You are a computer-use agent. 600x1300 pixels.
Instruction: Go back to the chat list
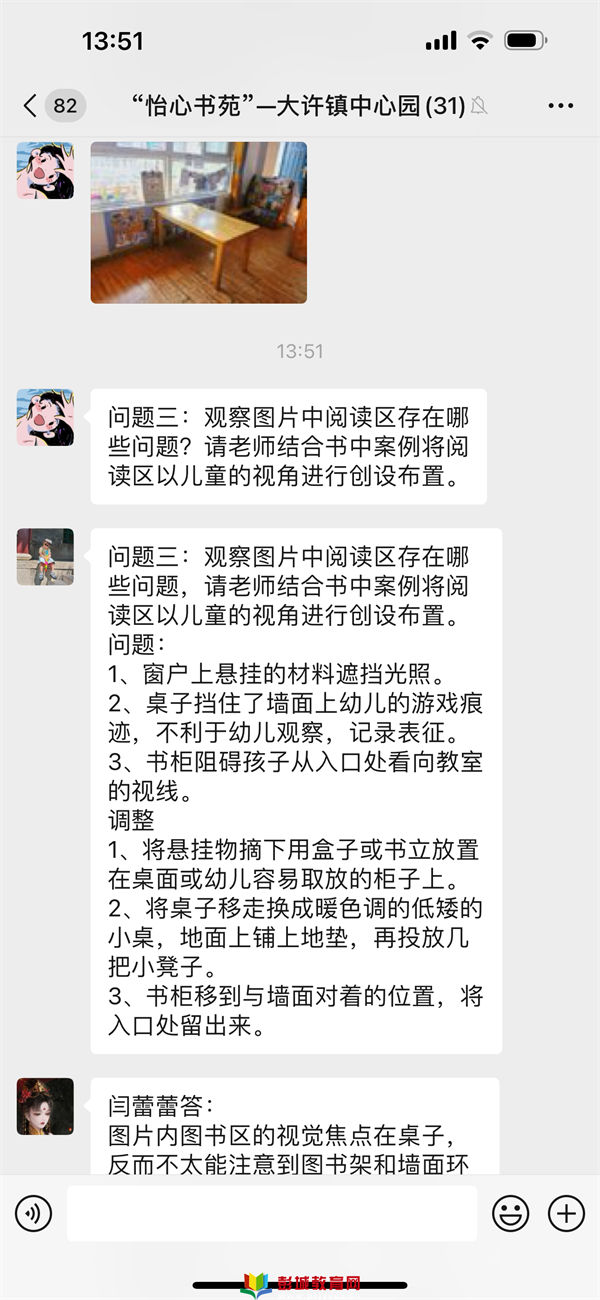pyautogui.click(x=32, y=106)
